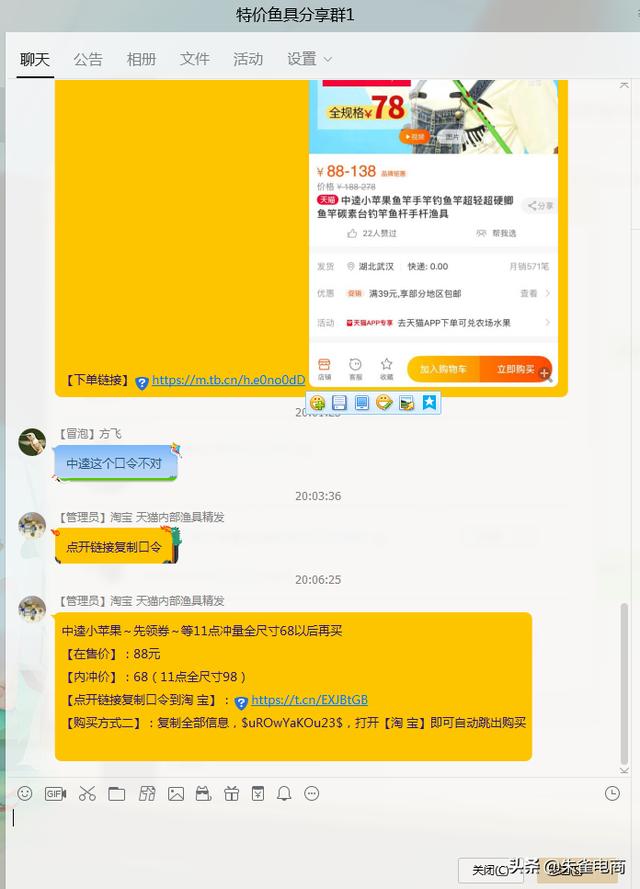Send a file via folder icon
This screenshot has width=640, height=889.
click(117, 793)
